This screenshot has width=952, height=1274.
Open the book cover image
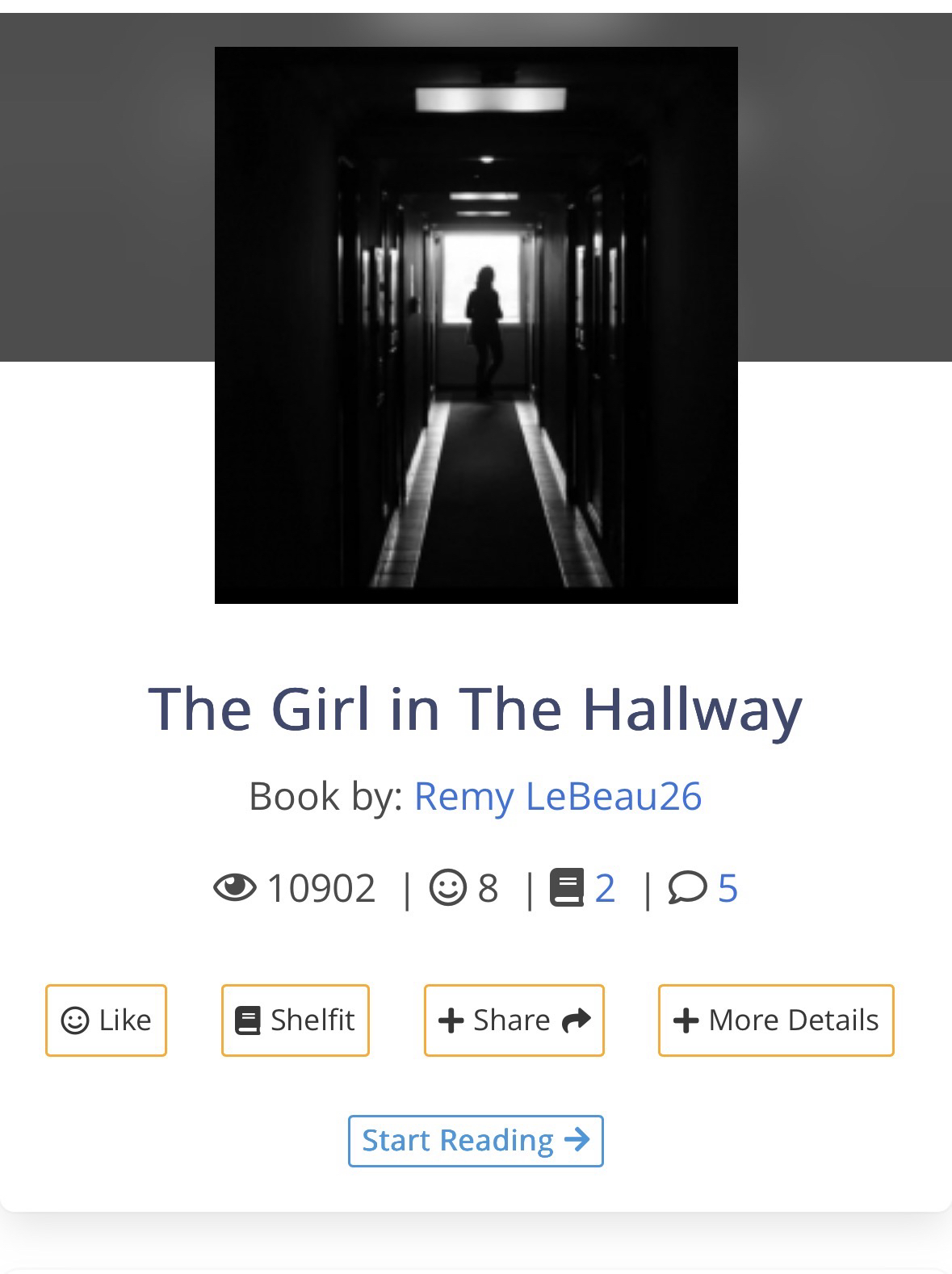(476, 325)
